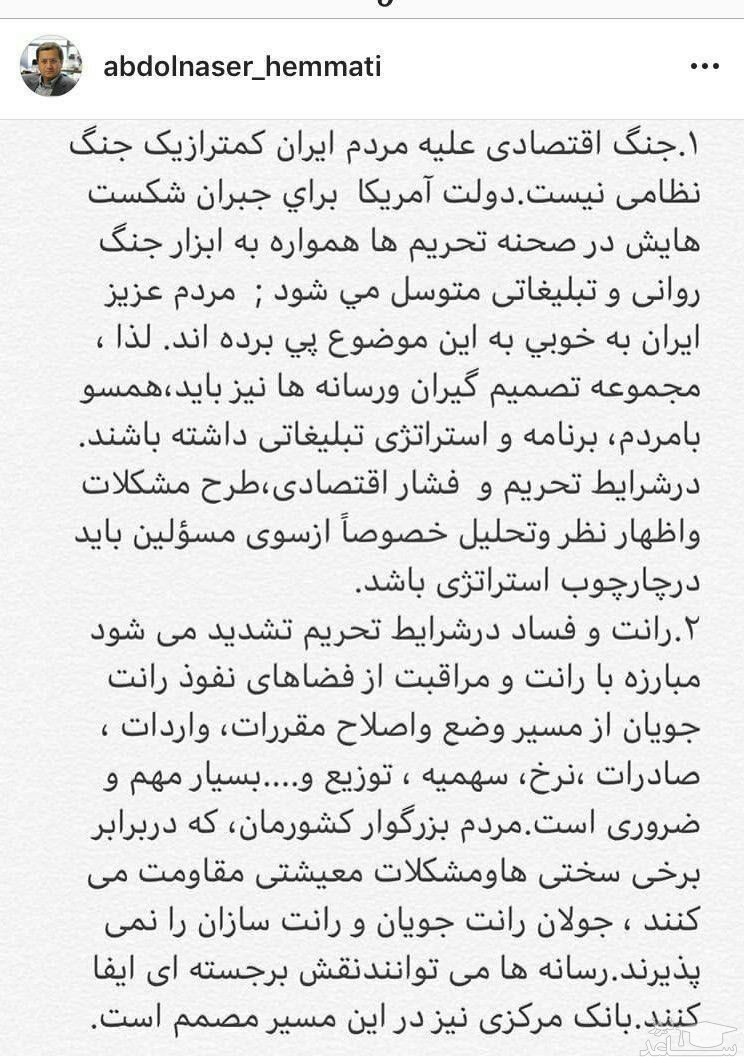Open abdolnaser_hemmati's profile picture
Viewport: 744px width, 1063px height.
point(49,67)
